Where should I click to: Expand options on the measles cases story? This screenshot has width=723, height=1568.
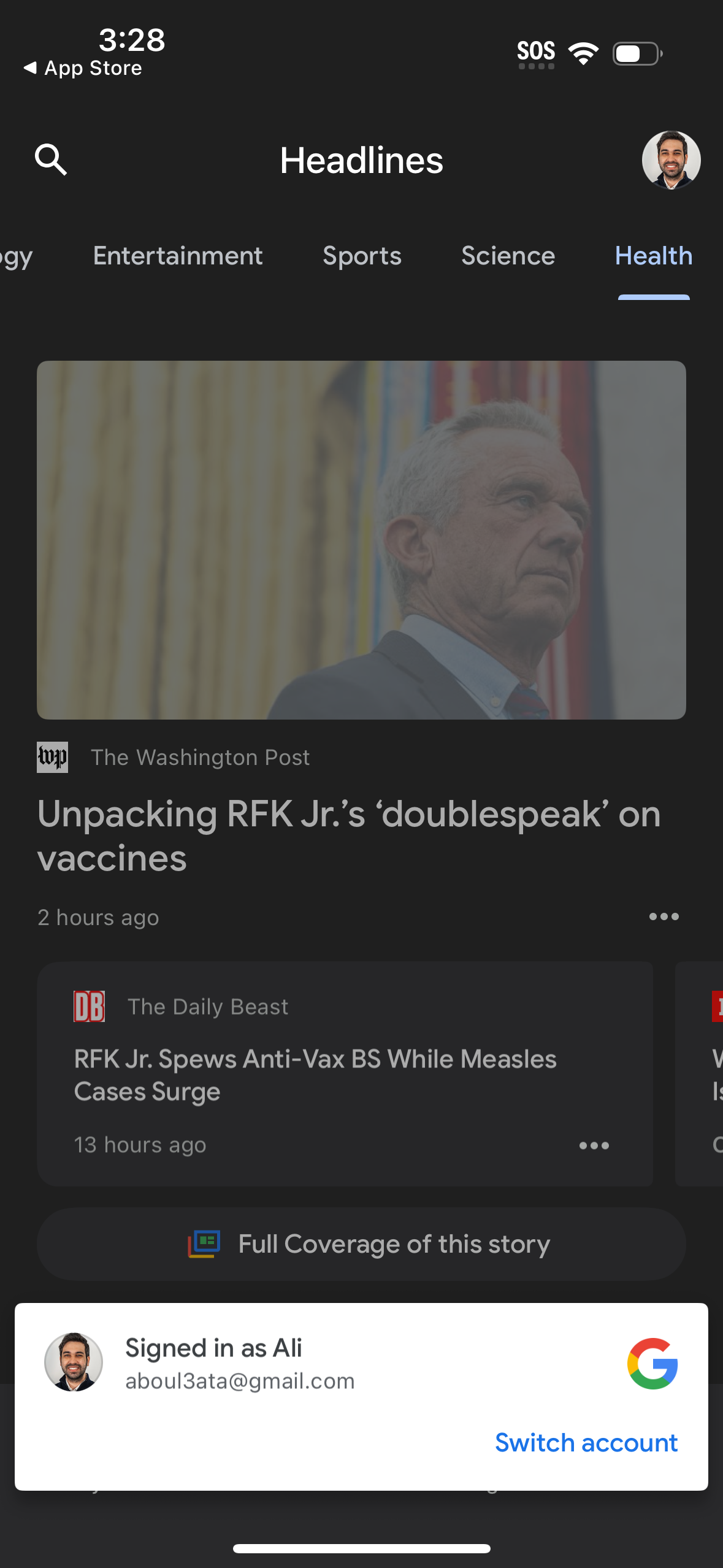[x=594, y=1145]
